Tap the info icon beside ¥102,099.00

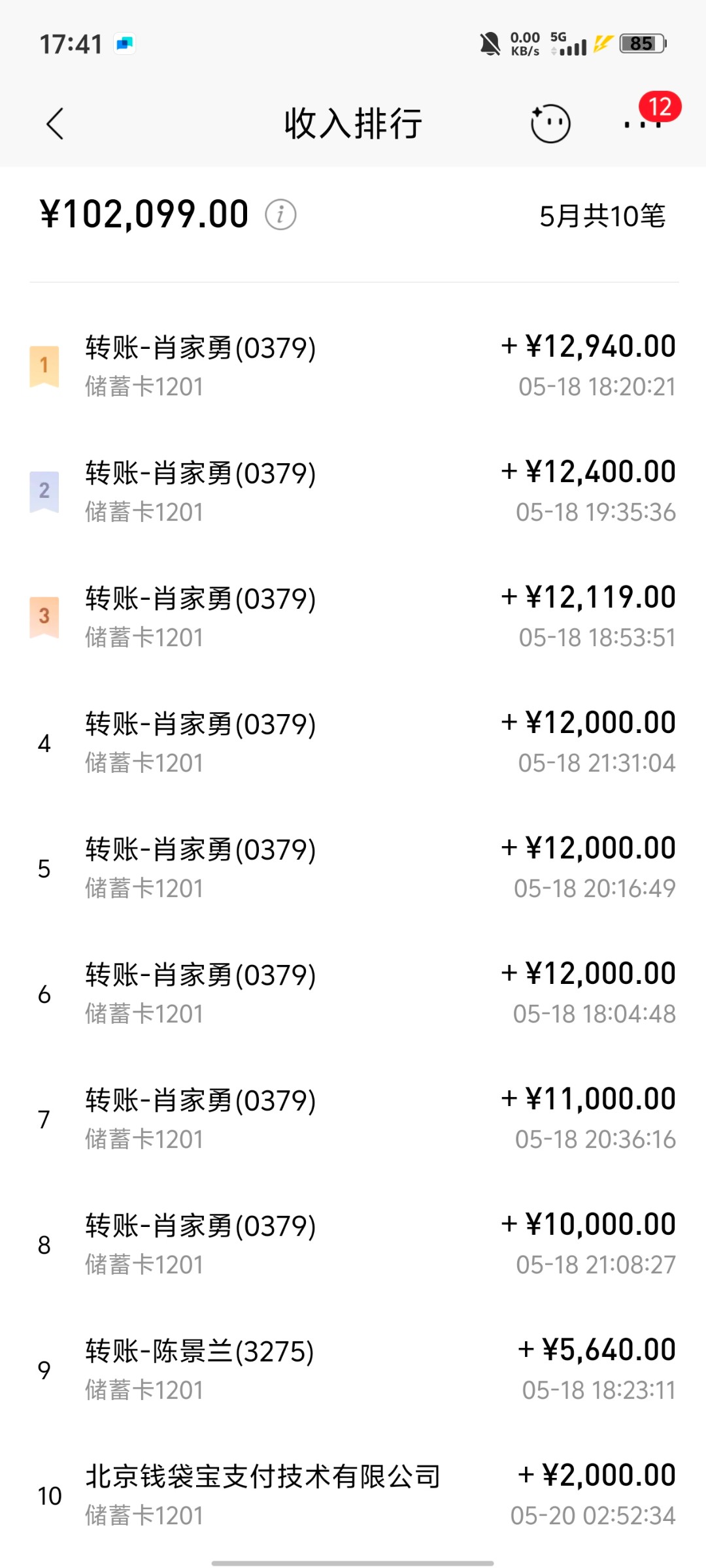pyautogui.click(x=280, y=215)
